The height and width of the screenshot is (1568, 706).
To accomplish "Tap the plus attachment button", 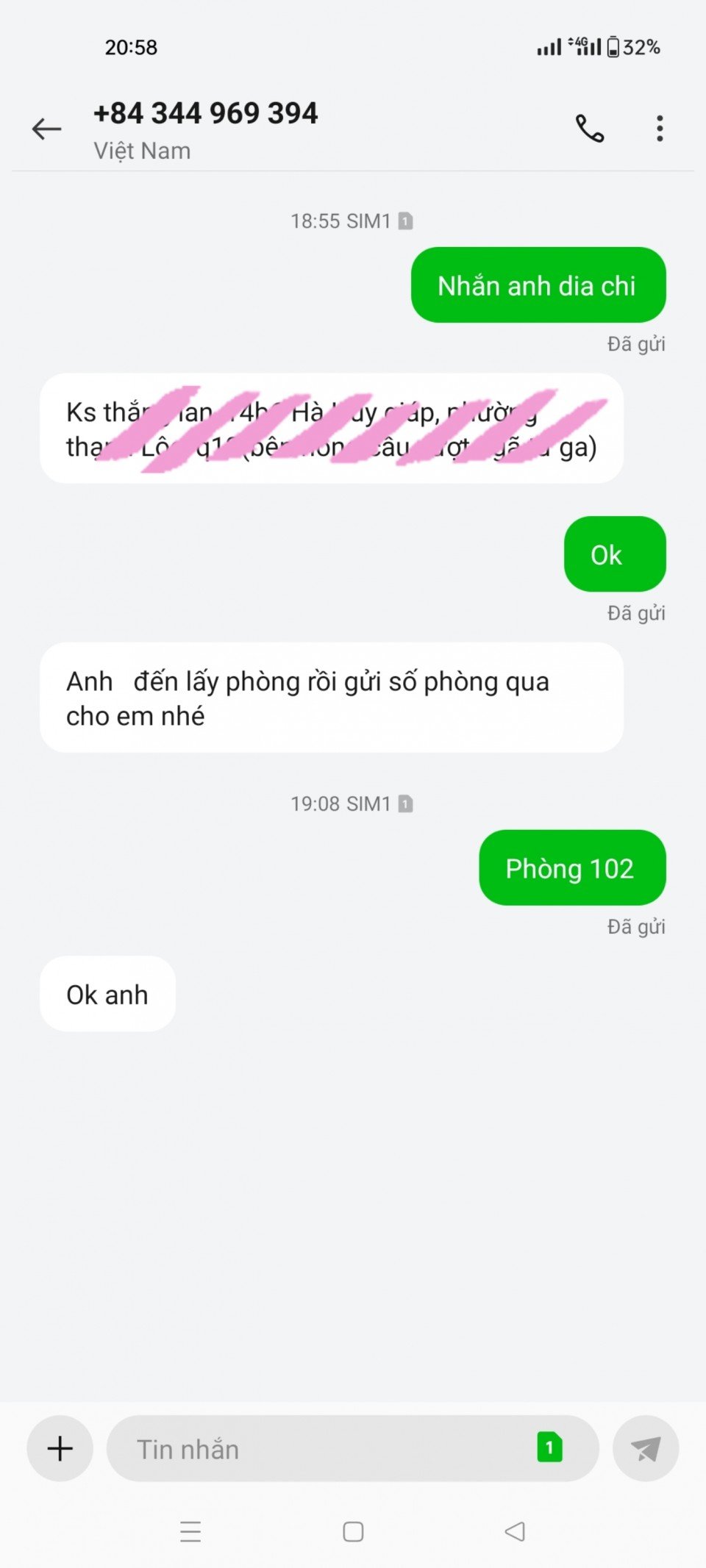I will coord(60,1448).
